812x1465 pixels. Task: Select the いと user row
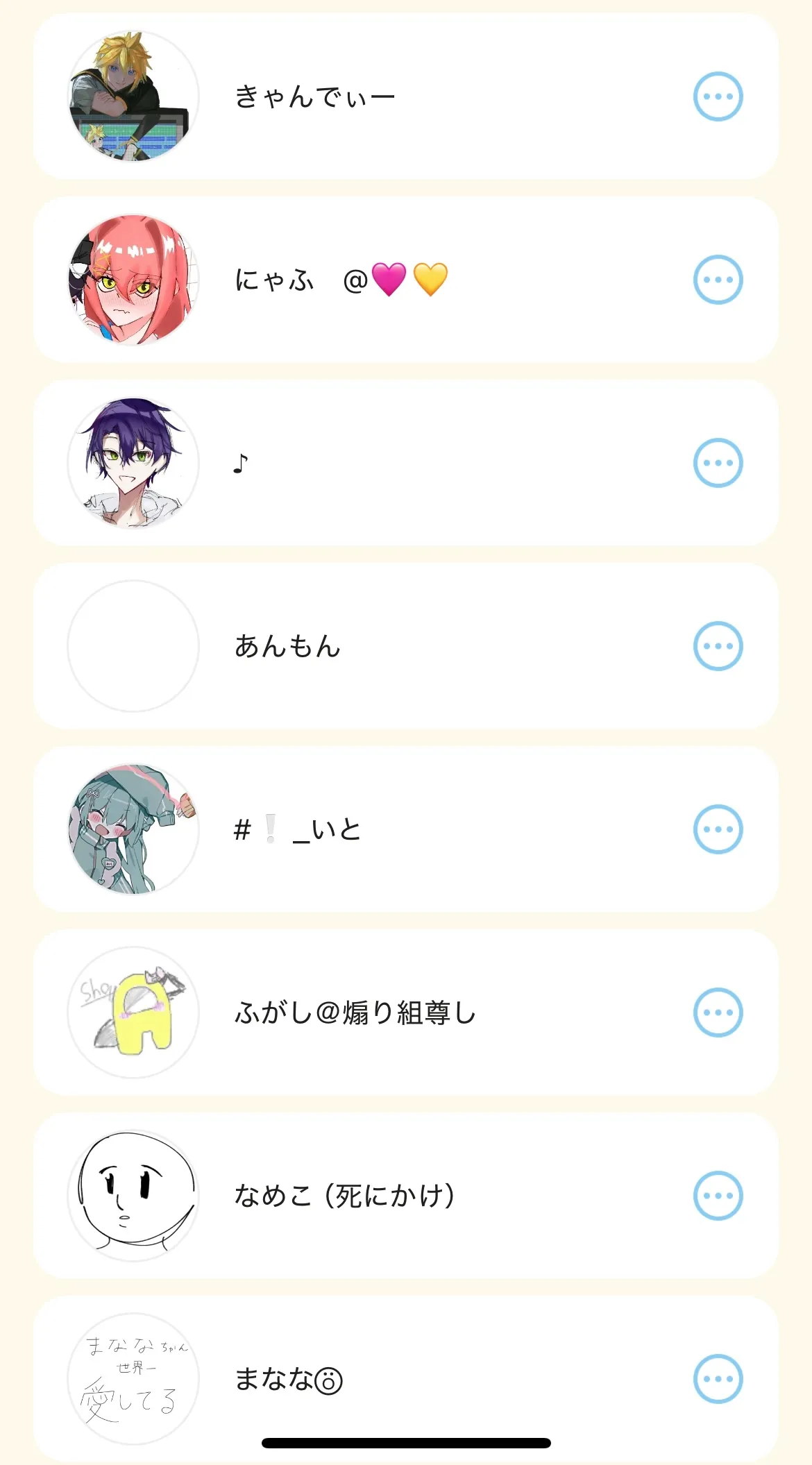[298, 829]
